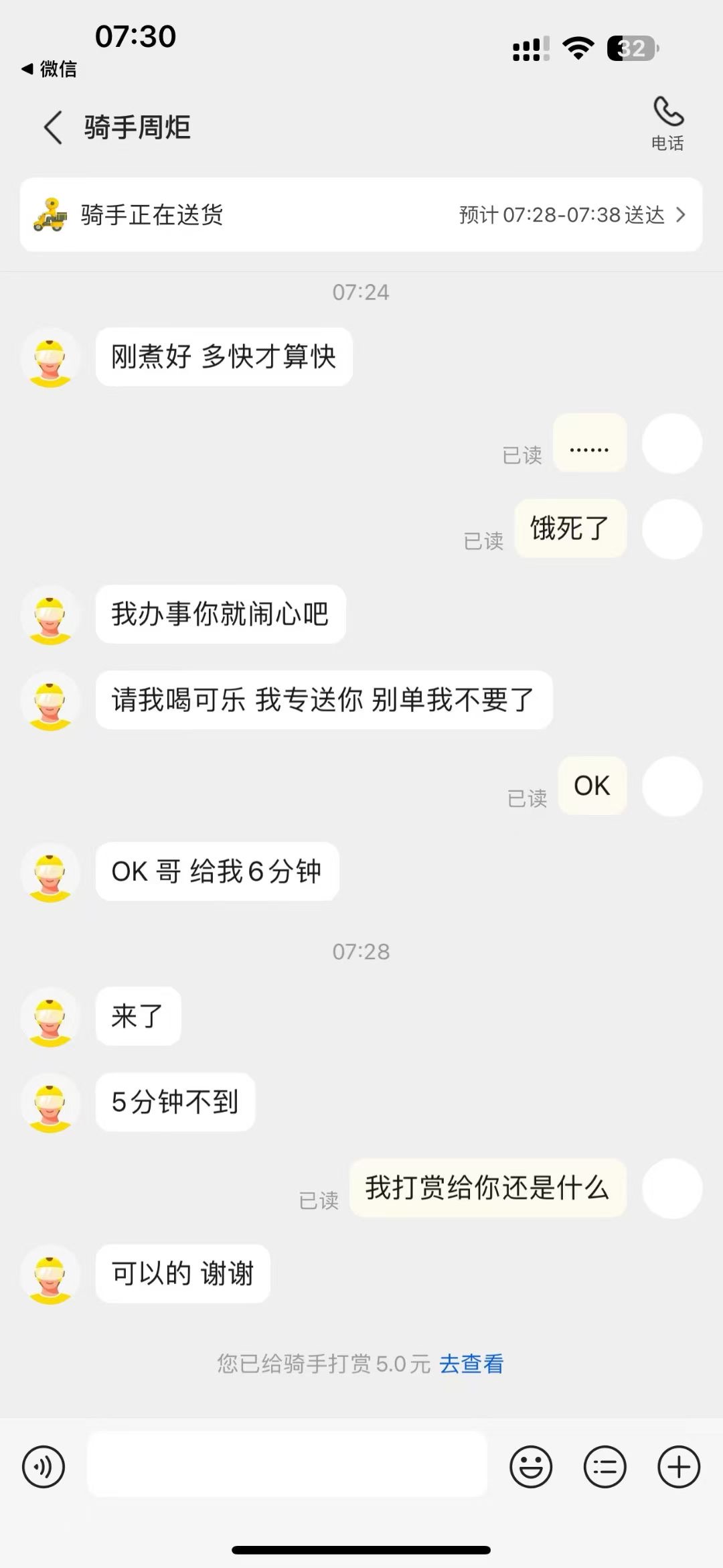Expand delivery details via the banner chevron

[681, 216]
